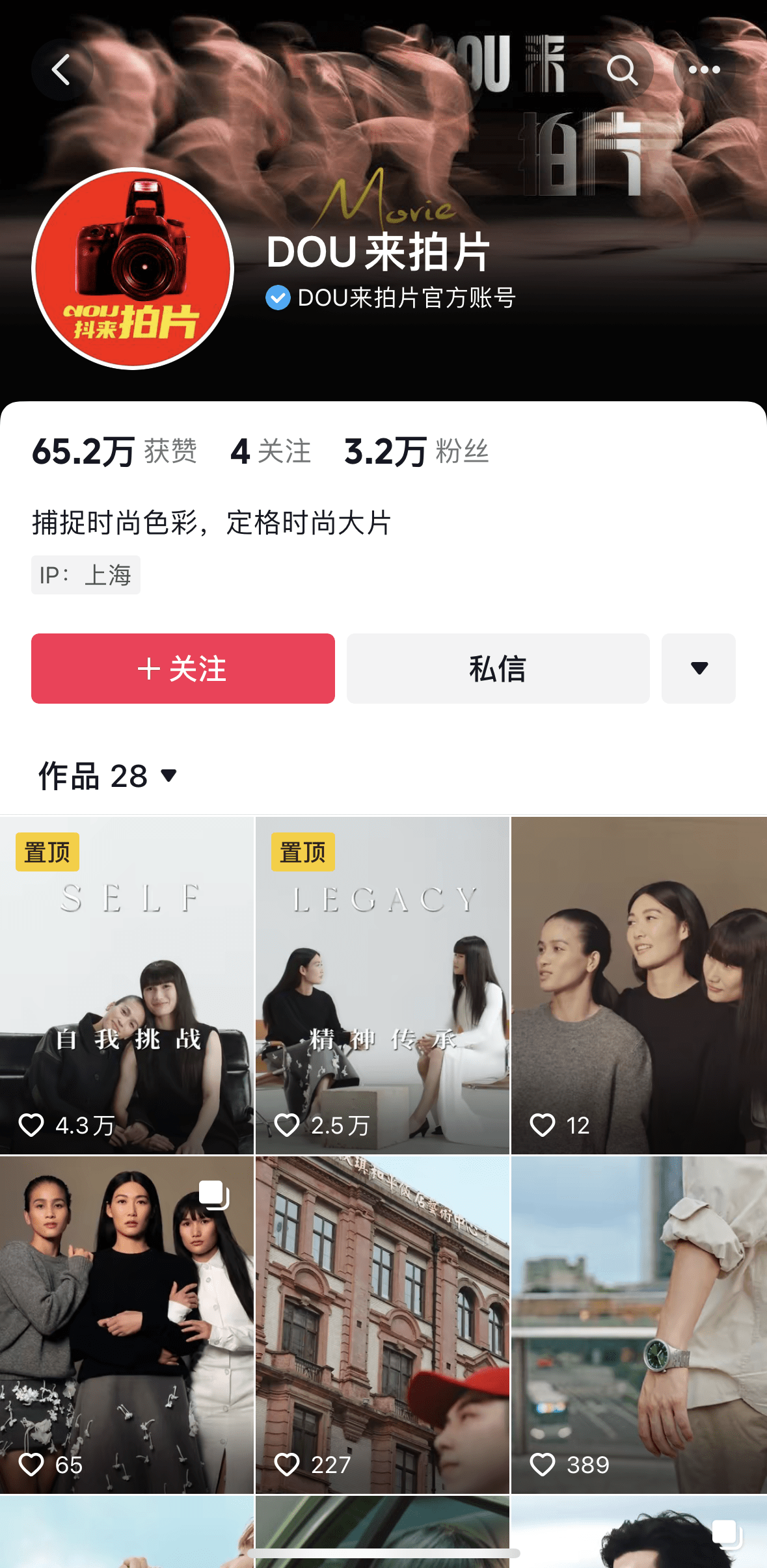Play the video with 227 likes

383,1324
